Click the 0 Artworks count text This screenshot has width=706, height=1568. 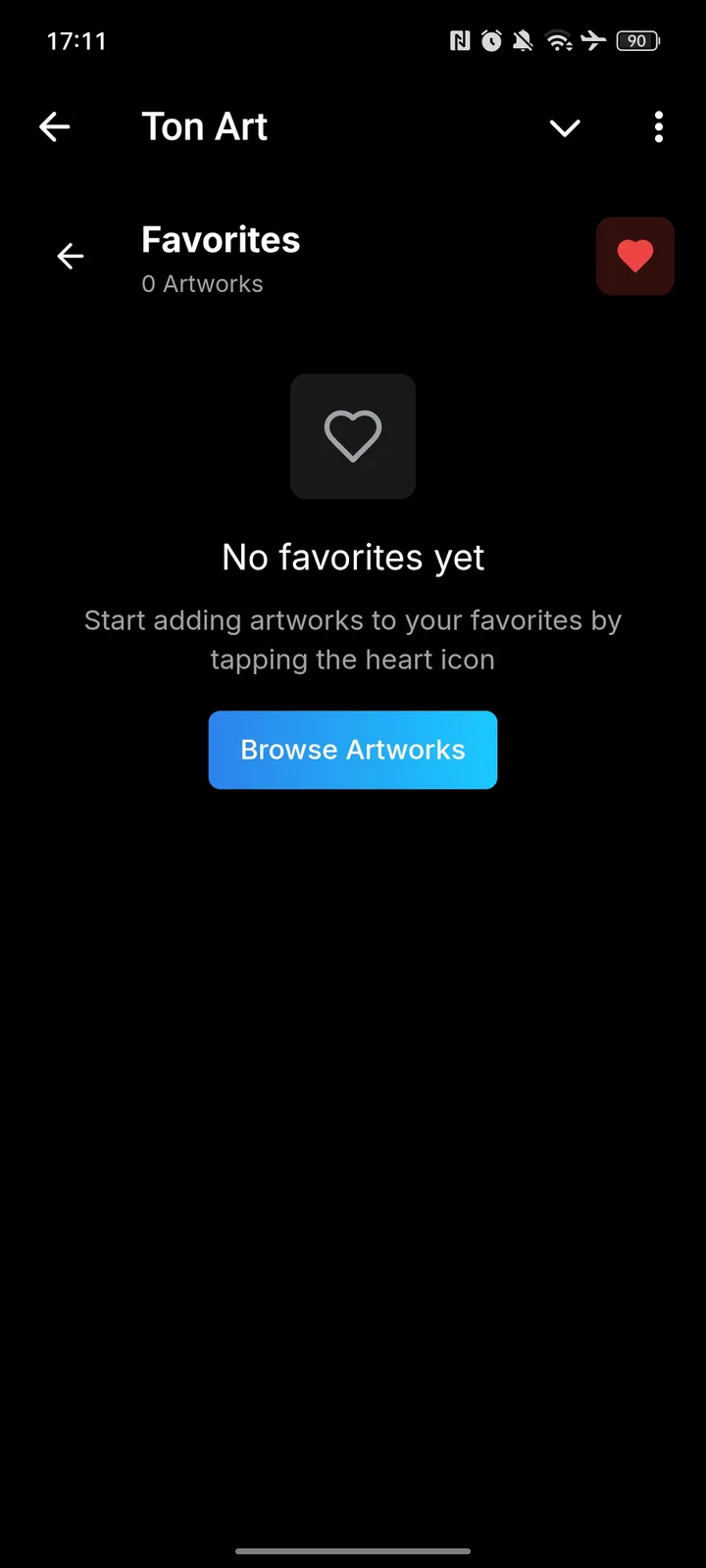[x=202, y=283]
